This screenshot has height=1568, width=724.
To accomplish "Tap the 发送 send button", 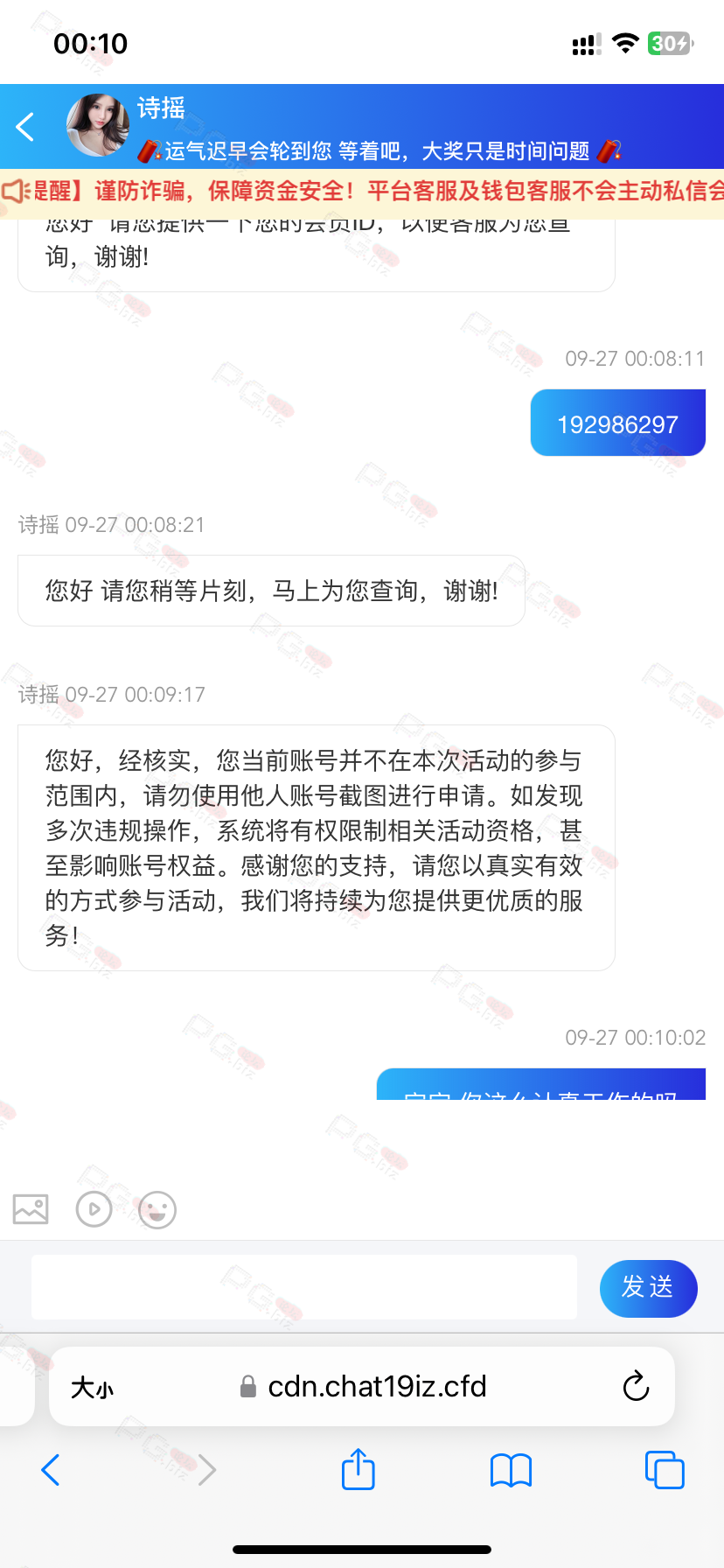I will tap(648, 1287).
